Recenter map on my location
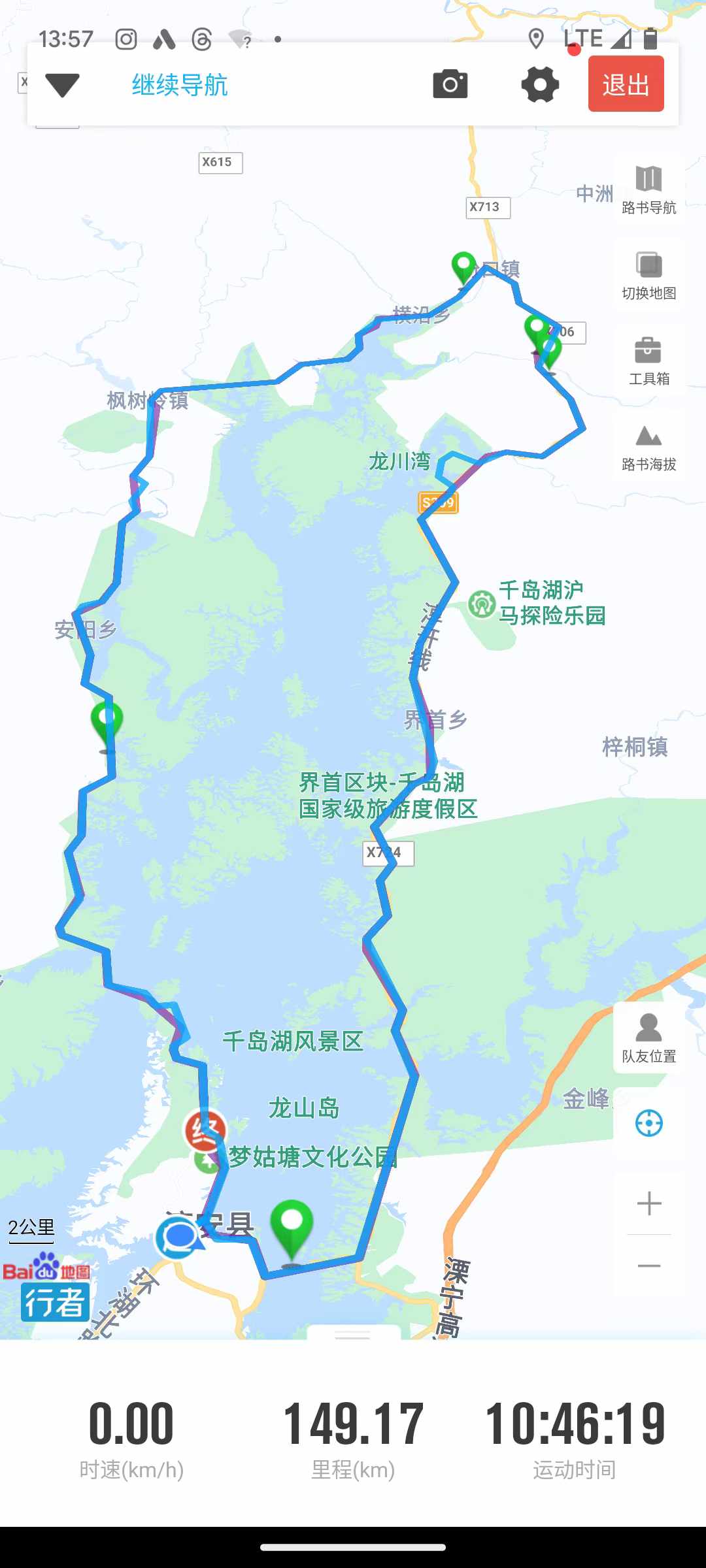706x1568 pixels. 649,1123
